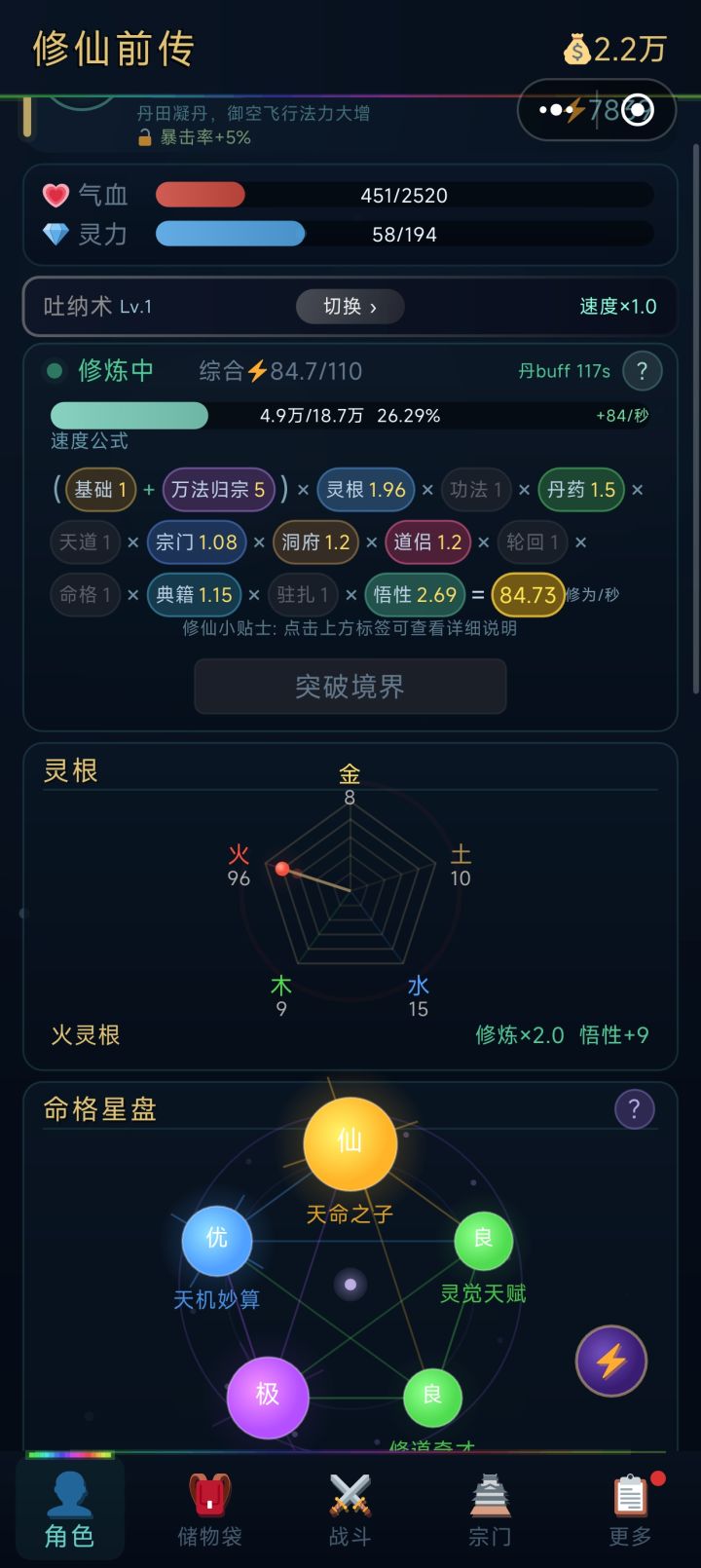Tap the cultivation progress bar showing 26.29%
The image size is (701, 1568).
point(350,415)
